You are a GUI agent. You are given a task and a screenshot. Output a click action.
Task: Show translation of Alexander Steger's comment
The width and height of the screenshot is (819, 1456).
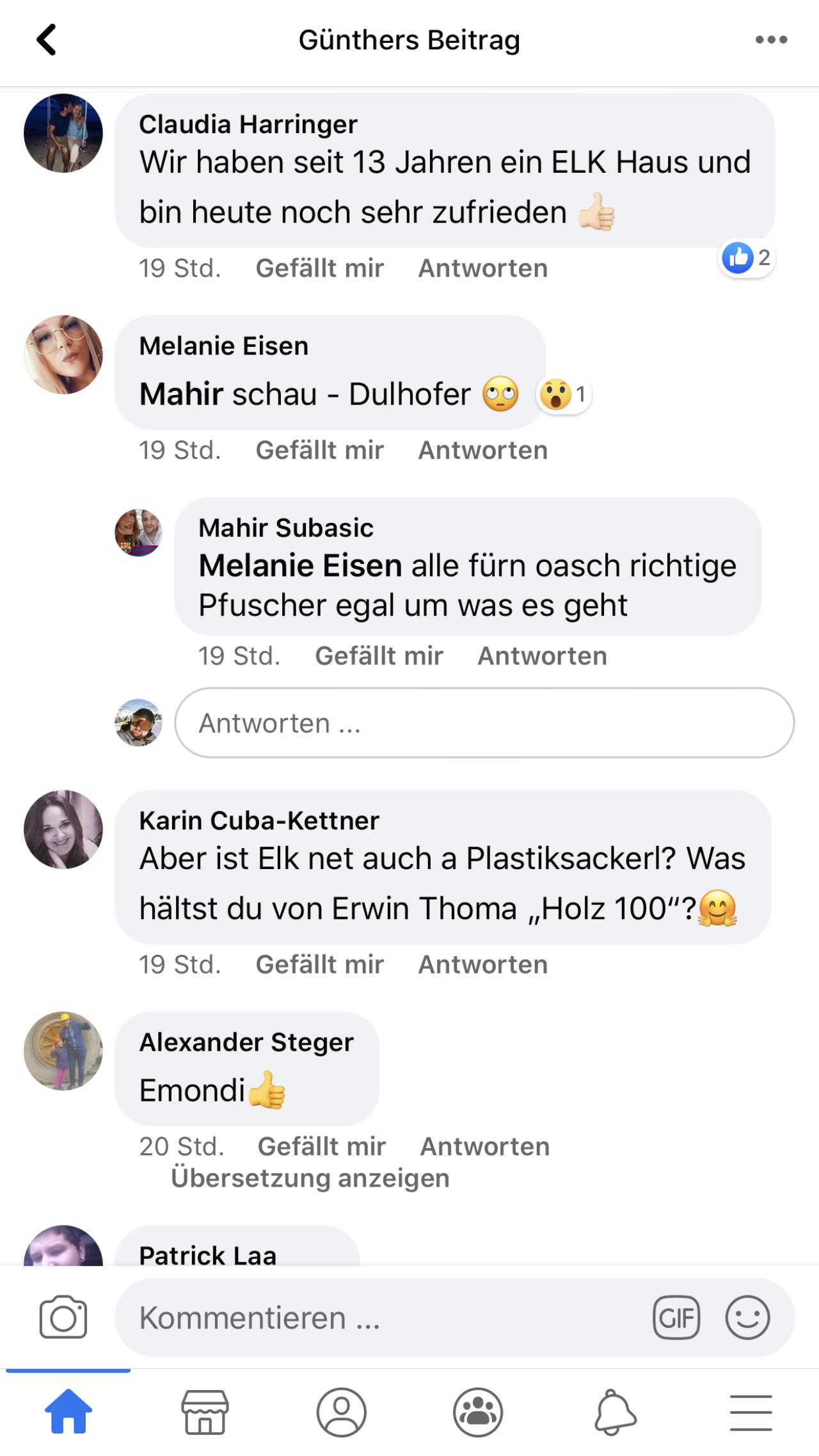(x=310, y=1178)
